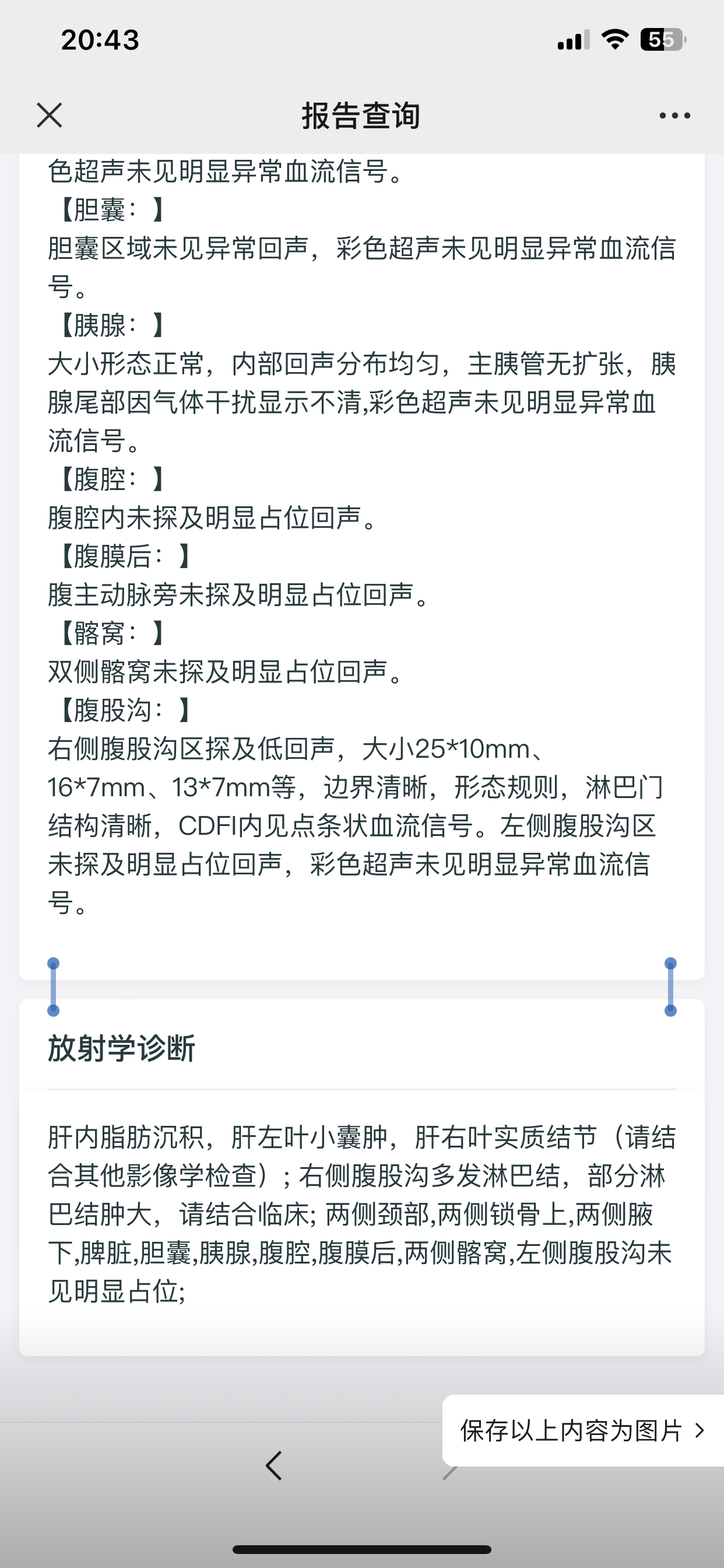Open the three-dot overflow menu
Screen dimensions: 724x1568
(x=674, y=115)
